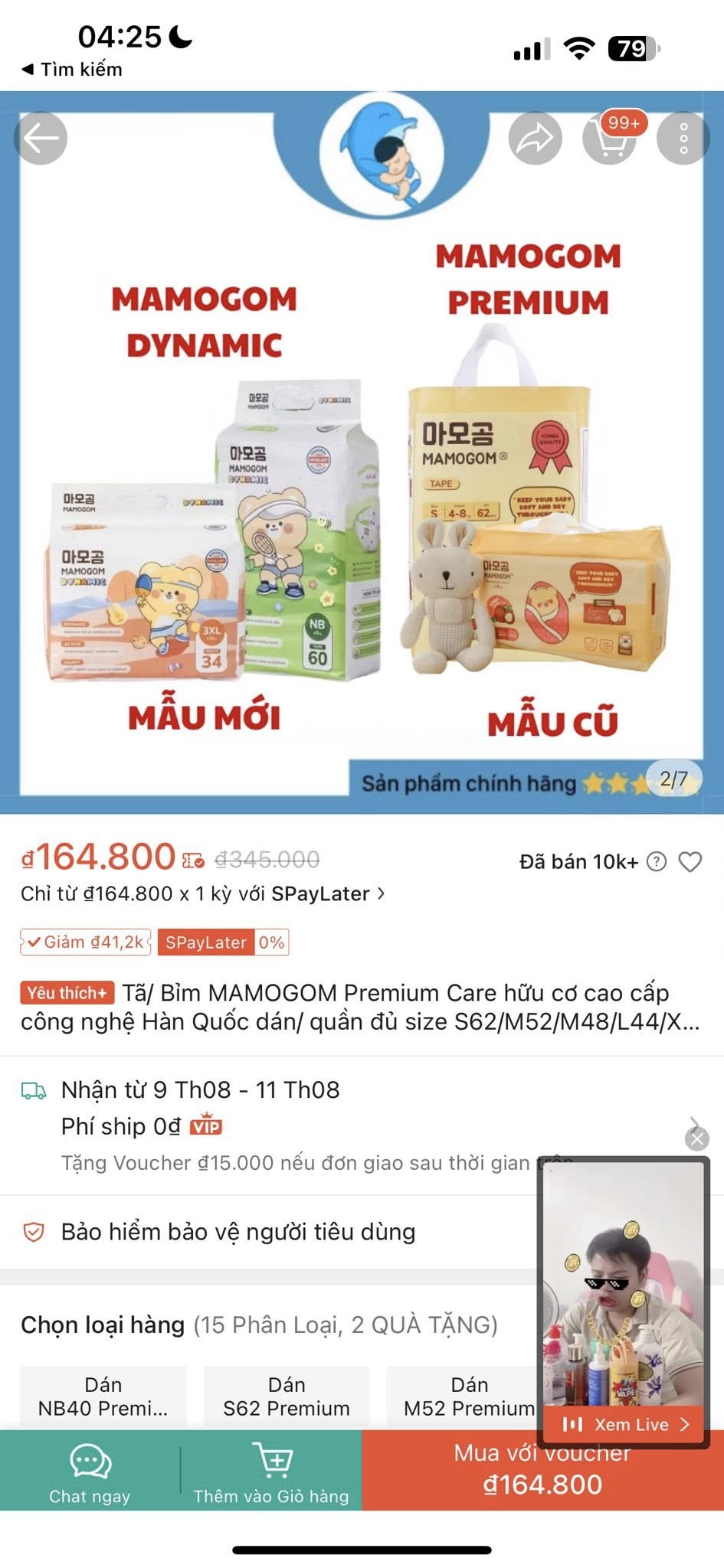This screenshot has width=724, height=1568.
Task: Tap the heart to favorite this product
Action: click(690, 861)
